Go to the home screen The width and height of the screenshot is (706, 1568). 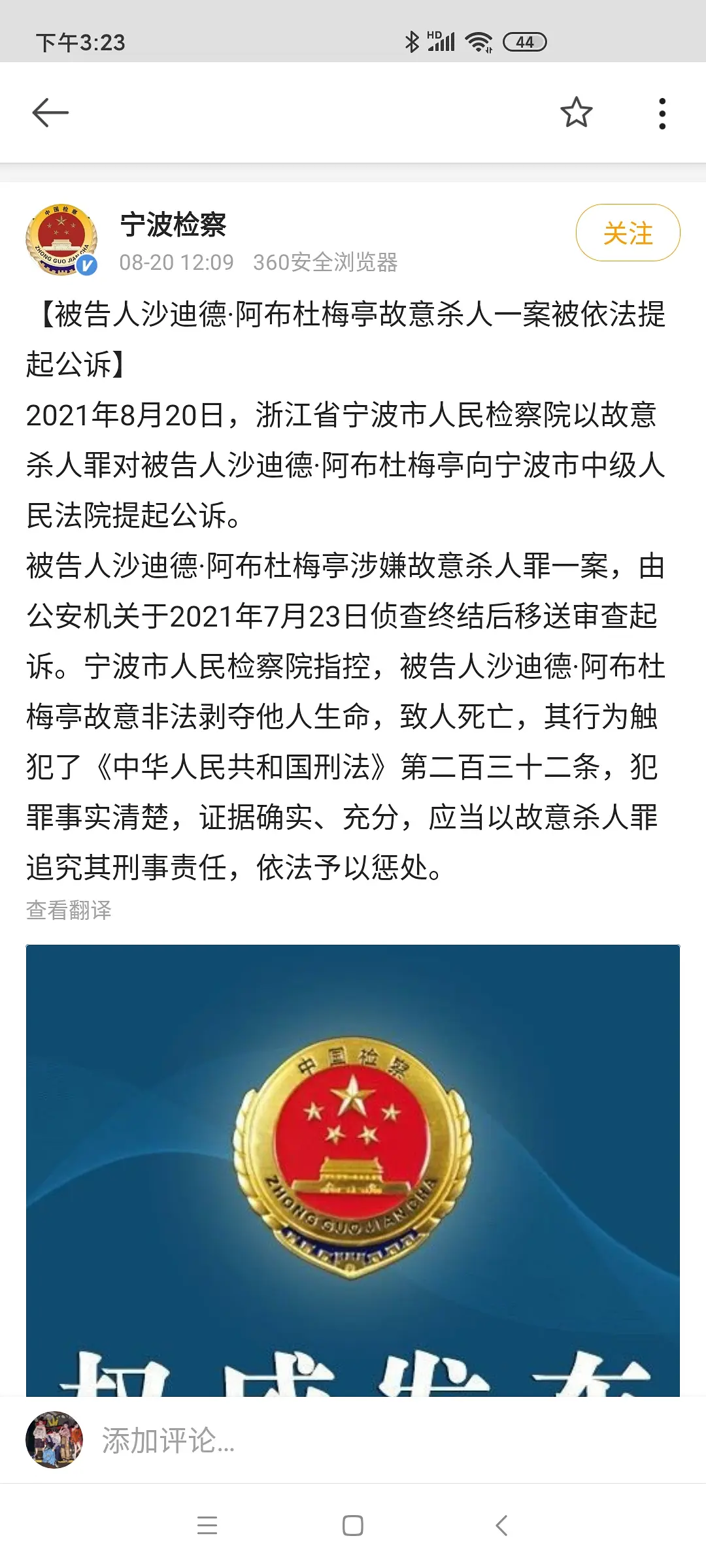[x=353, y=1526]
